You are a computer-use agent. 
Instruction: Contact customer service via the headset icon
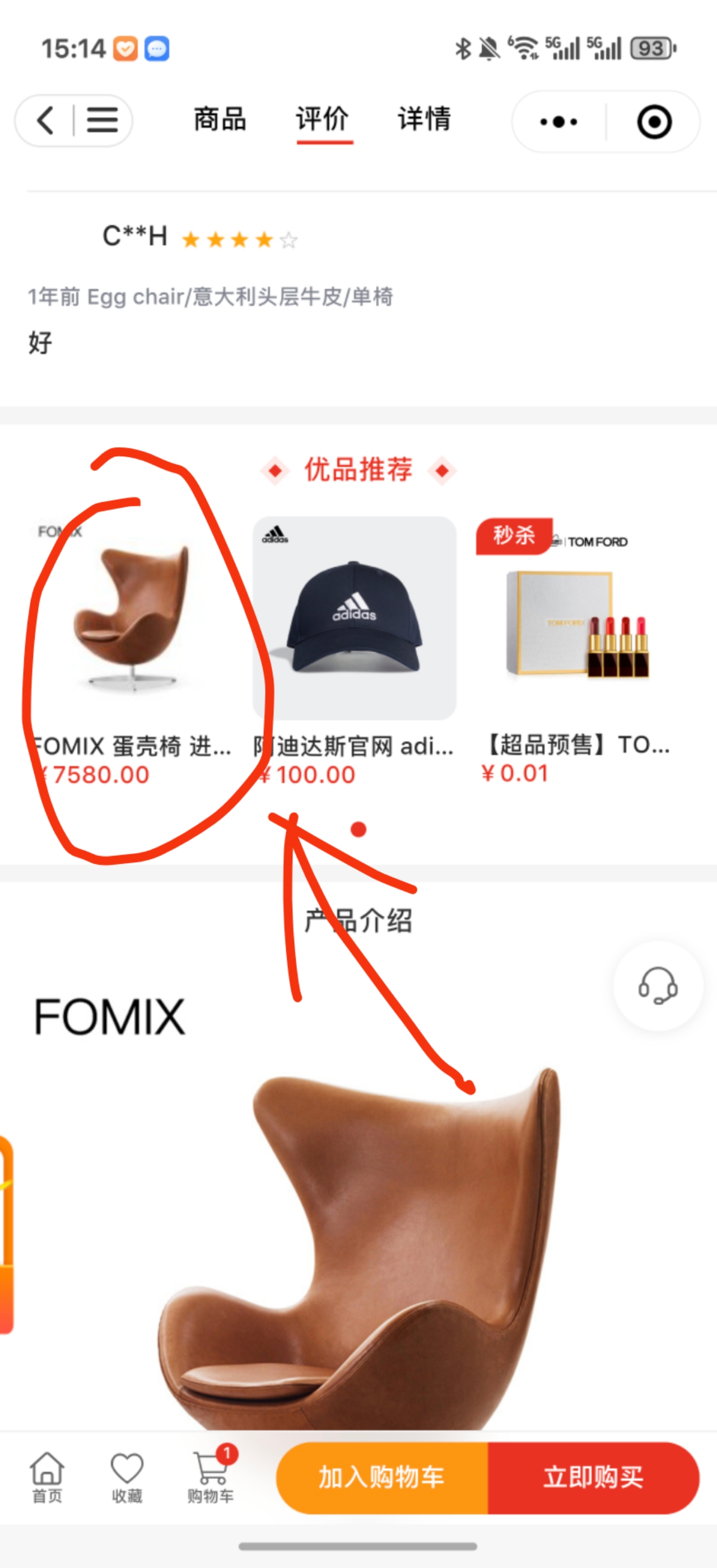pos(657,985)
